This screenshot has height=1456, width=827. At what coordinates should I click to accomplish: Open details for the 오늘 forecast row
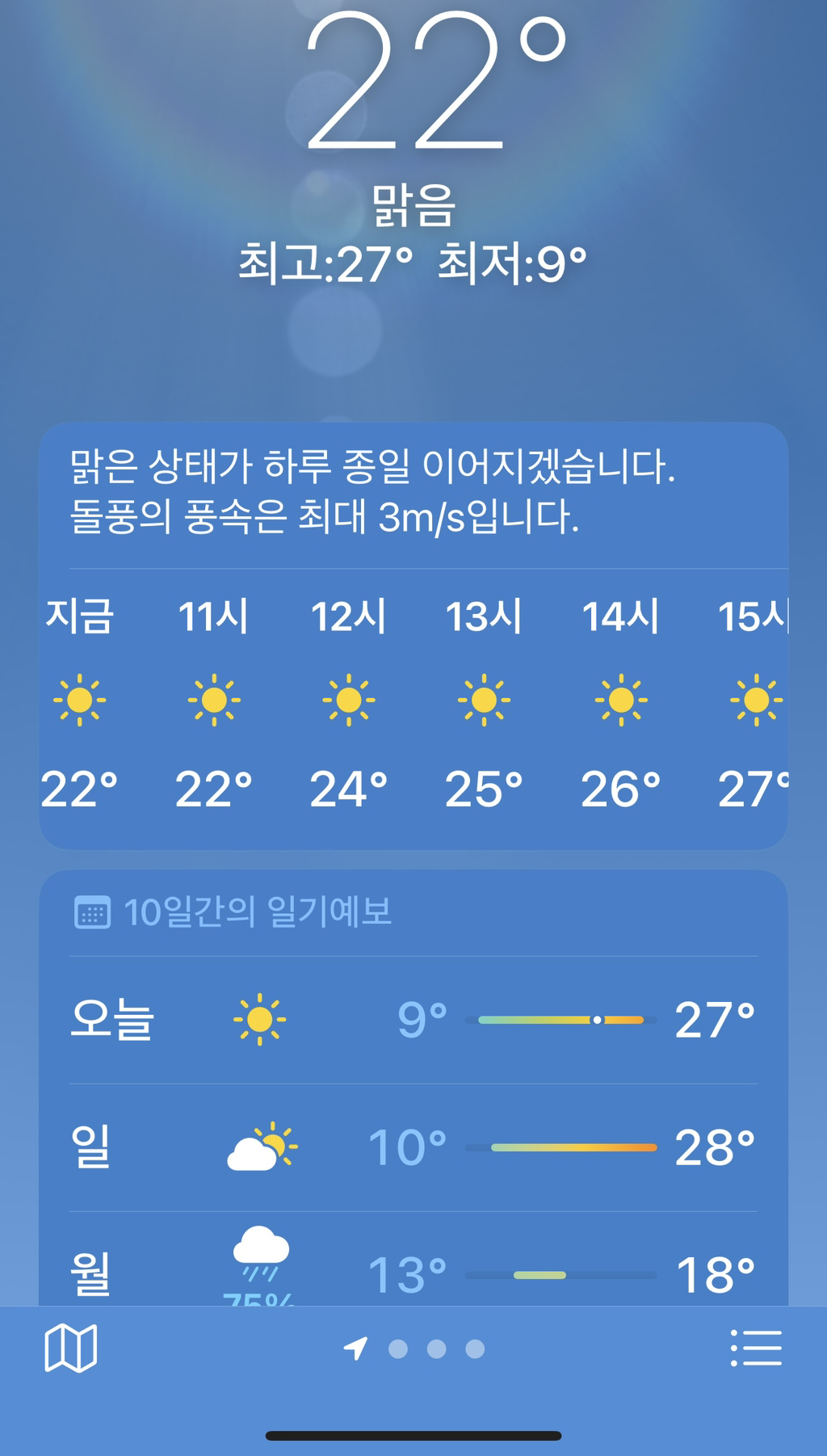click(x=413, y=1018)
